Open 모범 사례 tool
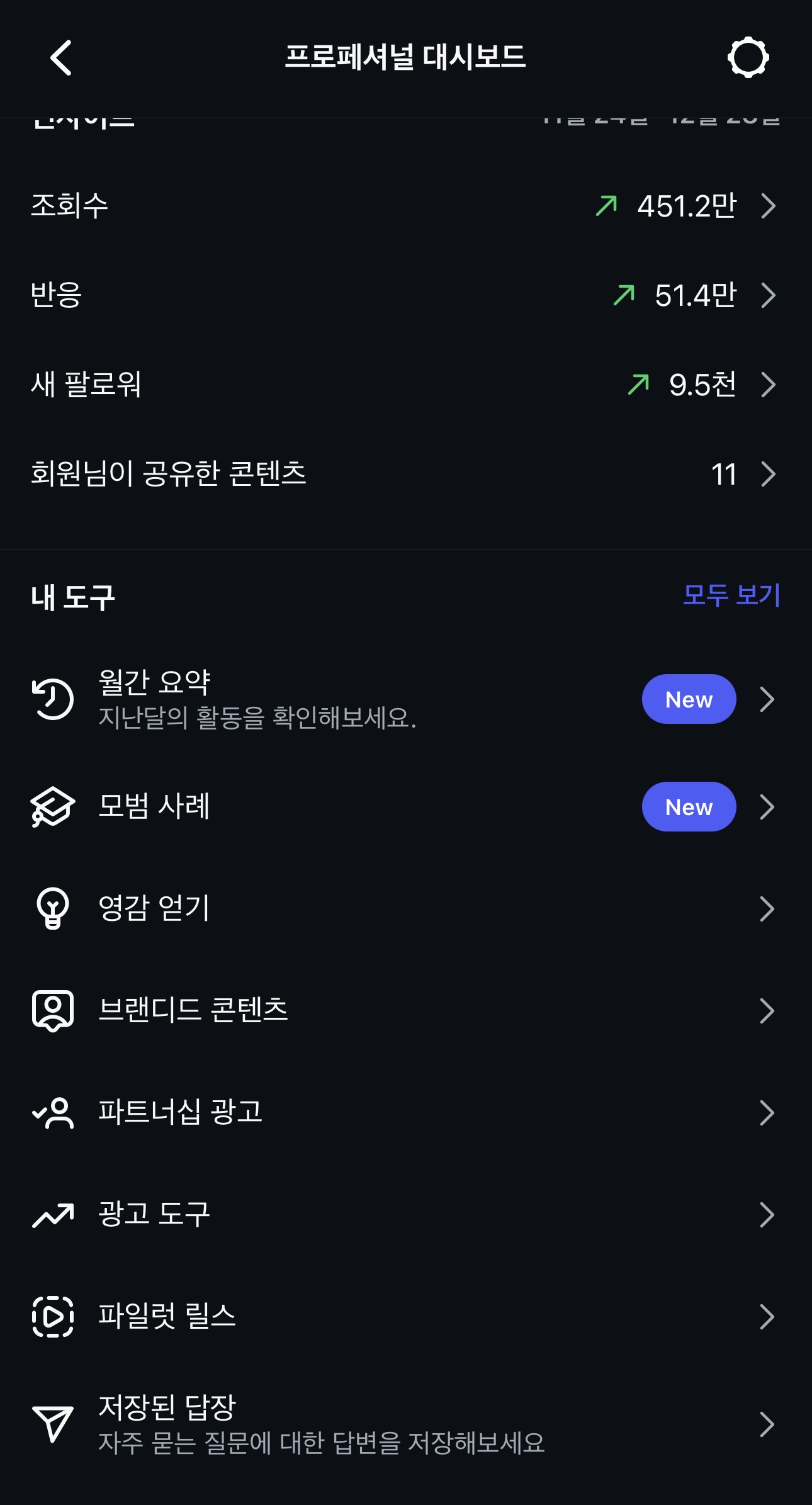Screen dimensions: 812x1505 (405, 807)
